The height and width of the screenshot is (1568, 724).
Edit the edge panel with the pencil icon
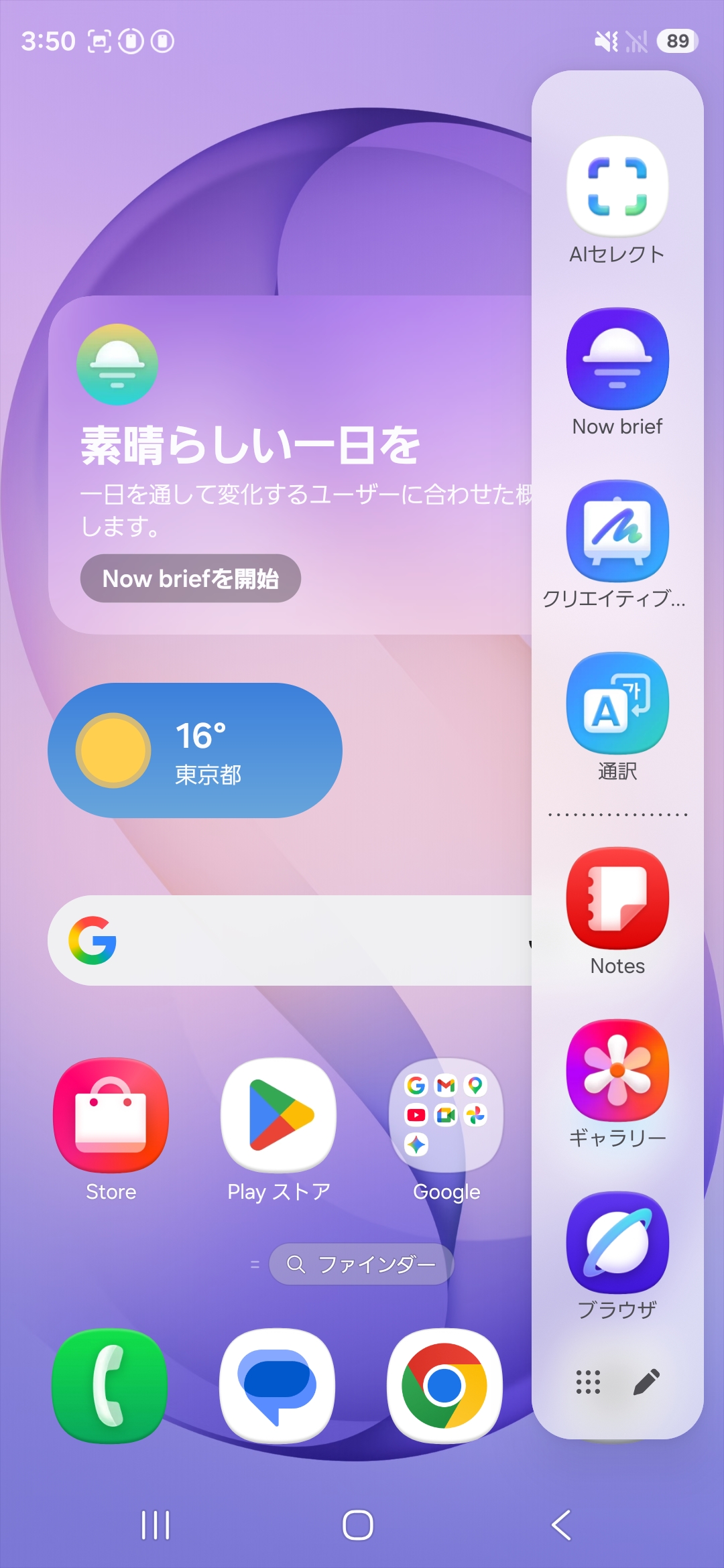pyautogui.click(x=646, y=1382)
